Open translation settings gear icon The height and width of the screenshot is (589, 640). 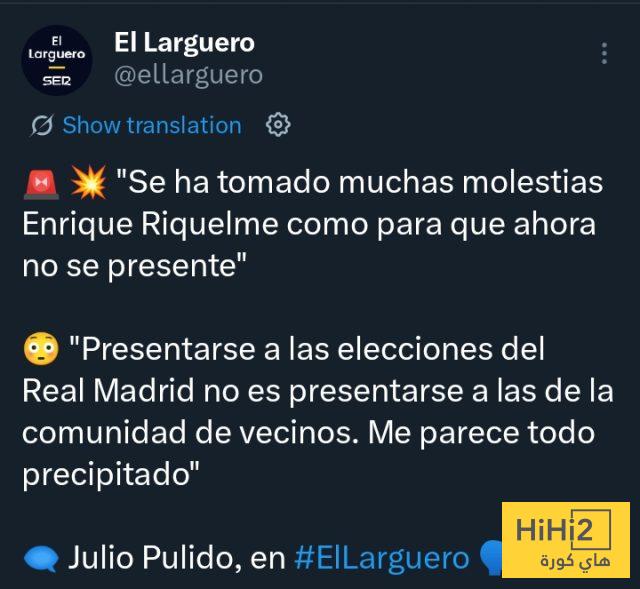(278, 124)
